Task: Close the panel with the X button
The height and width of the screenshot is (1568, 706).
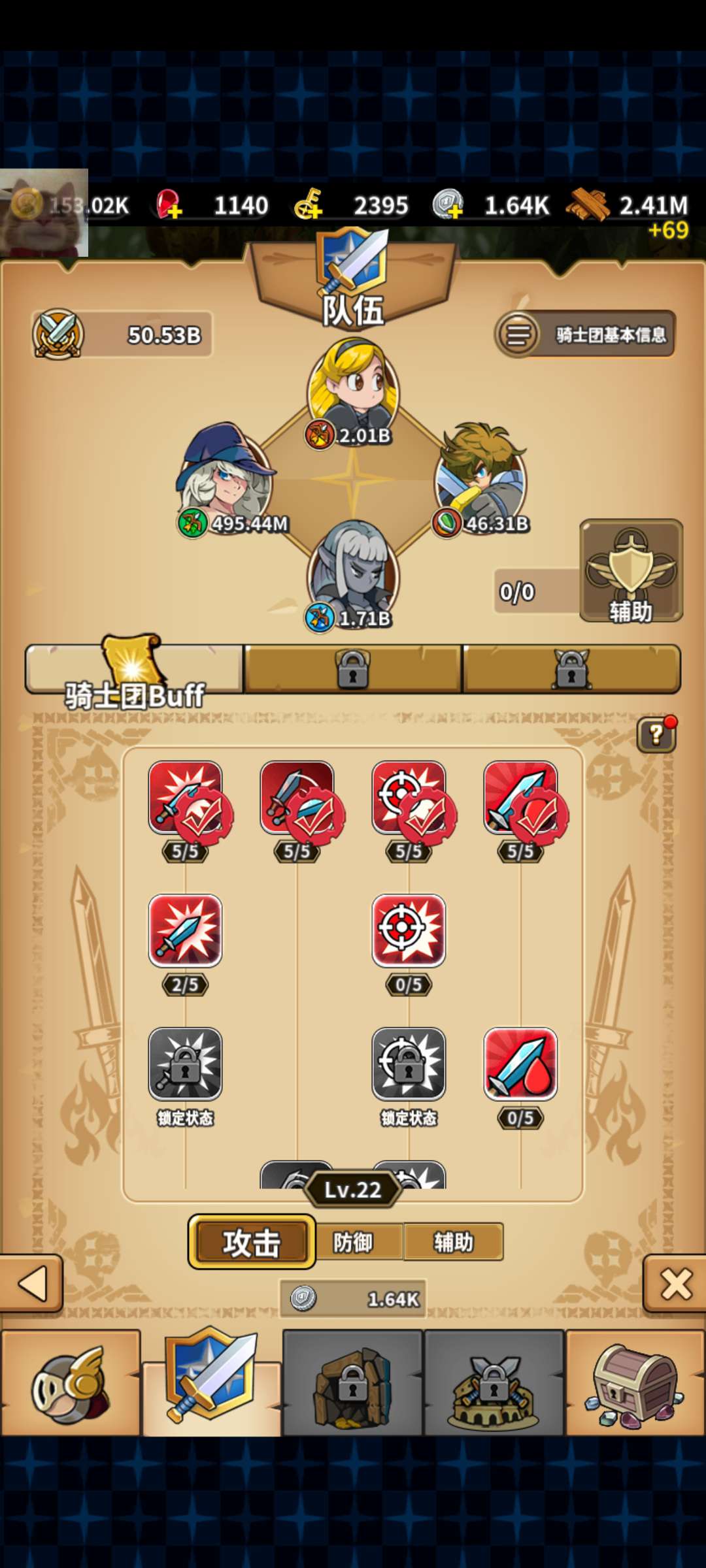Action: coord(675,1284)
